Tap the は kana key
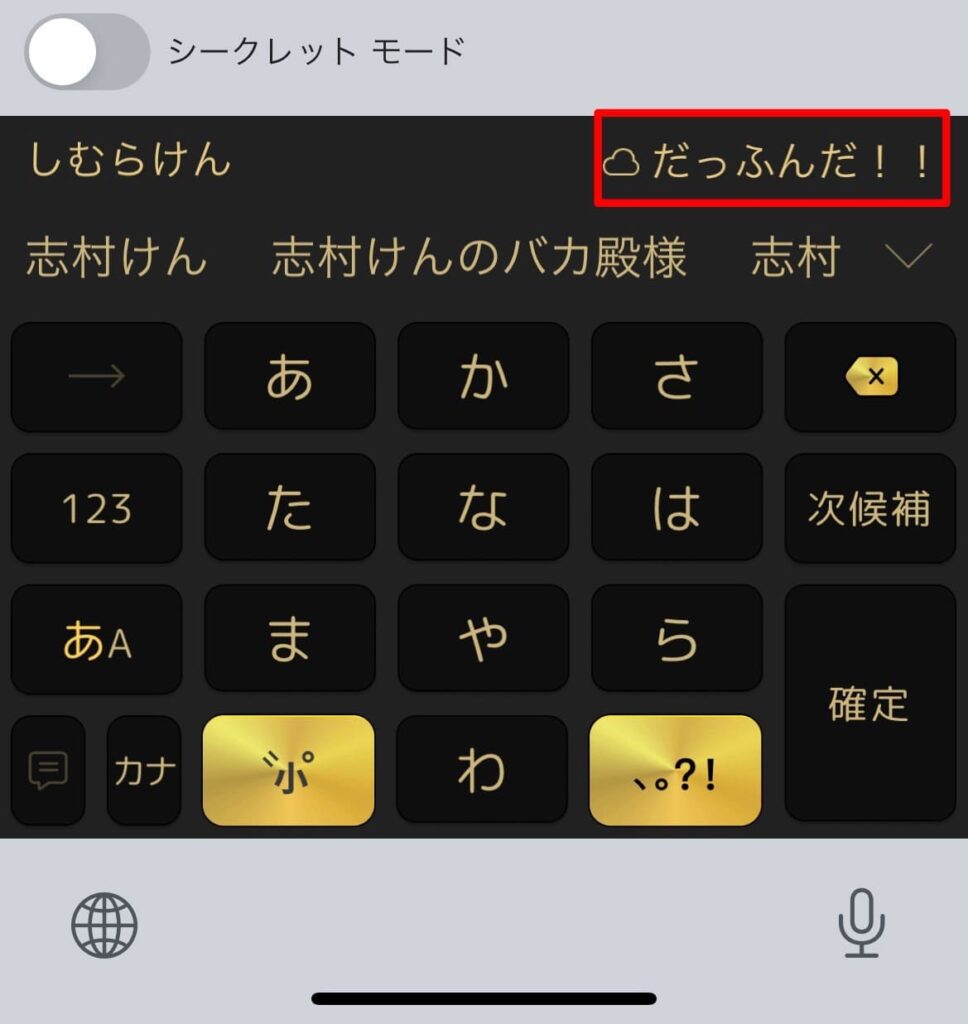The height and width of the screenshot is (1024, 968). [x=677, y=508]
